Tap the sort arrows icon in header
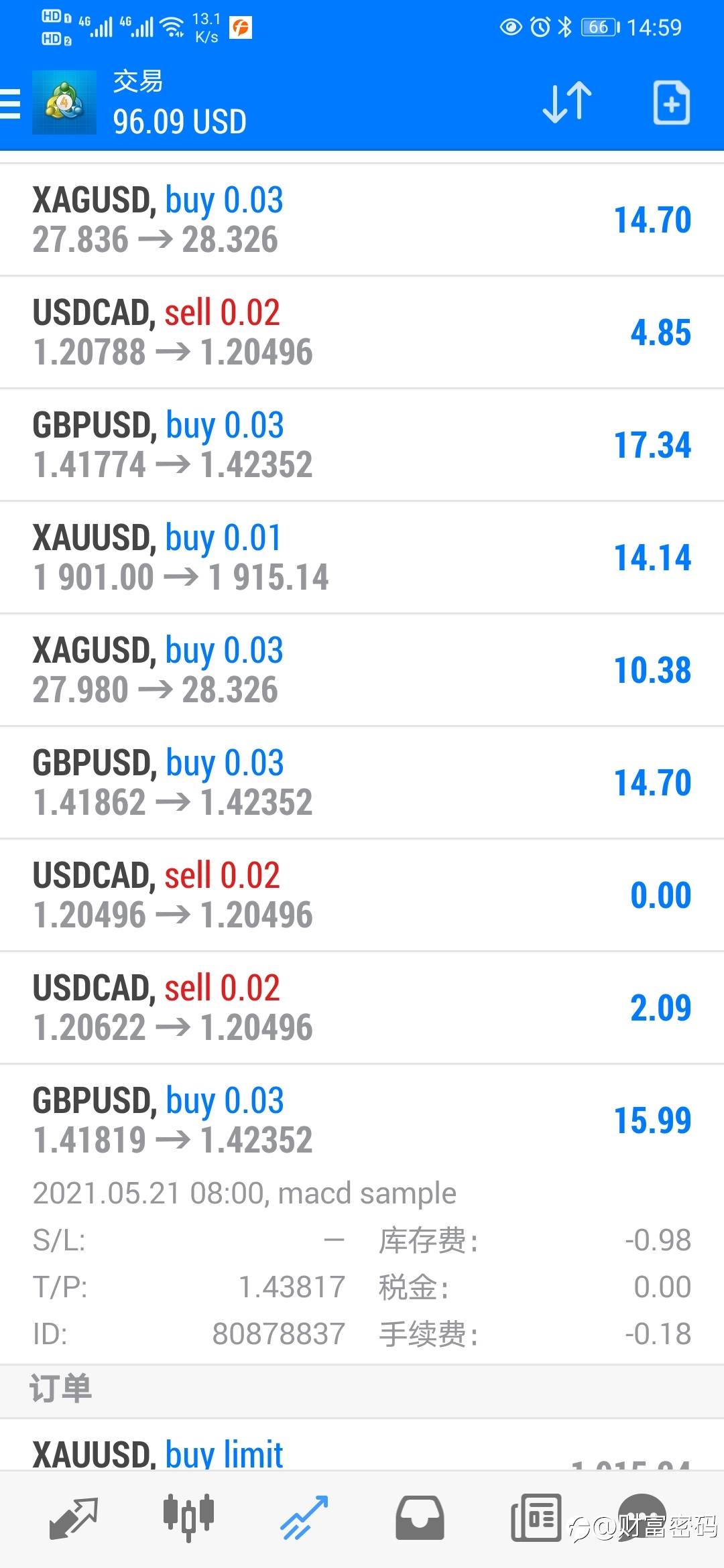 coord(567,103)
